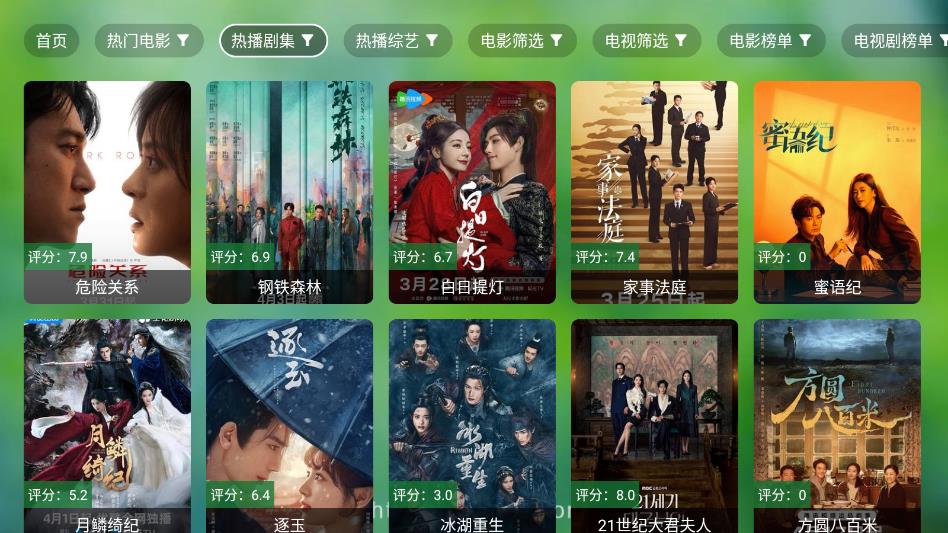View the 21世纪大君夫人 card
Image resolution: width=948 pixels, height=533 pixels.
(654, 425)
